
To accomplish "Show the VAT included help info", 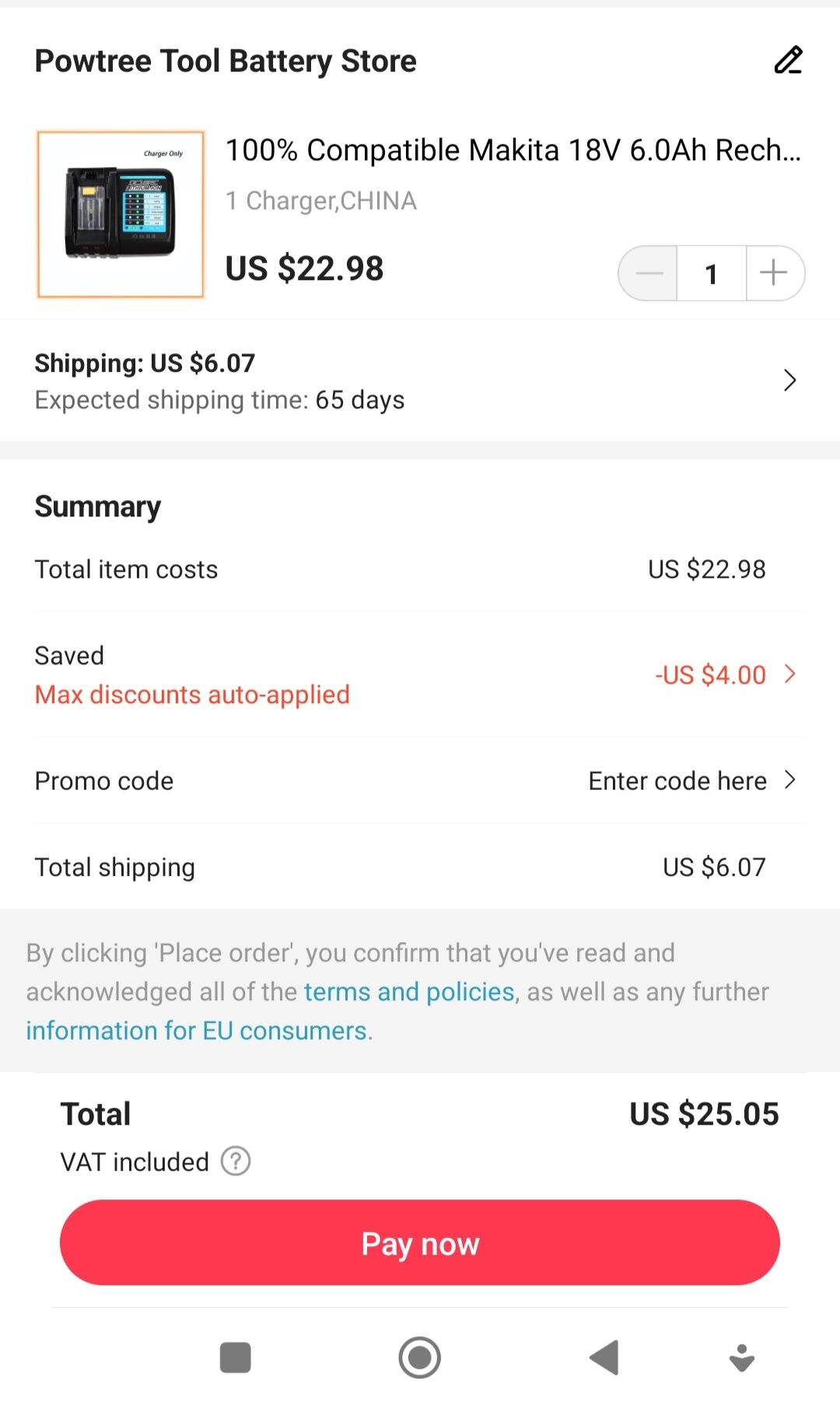I will point(236,1161).
